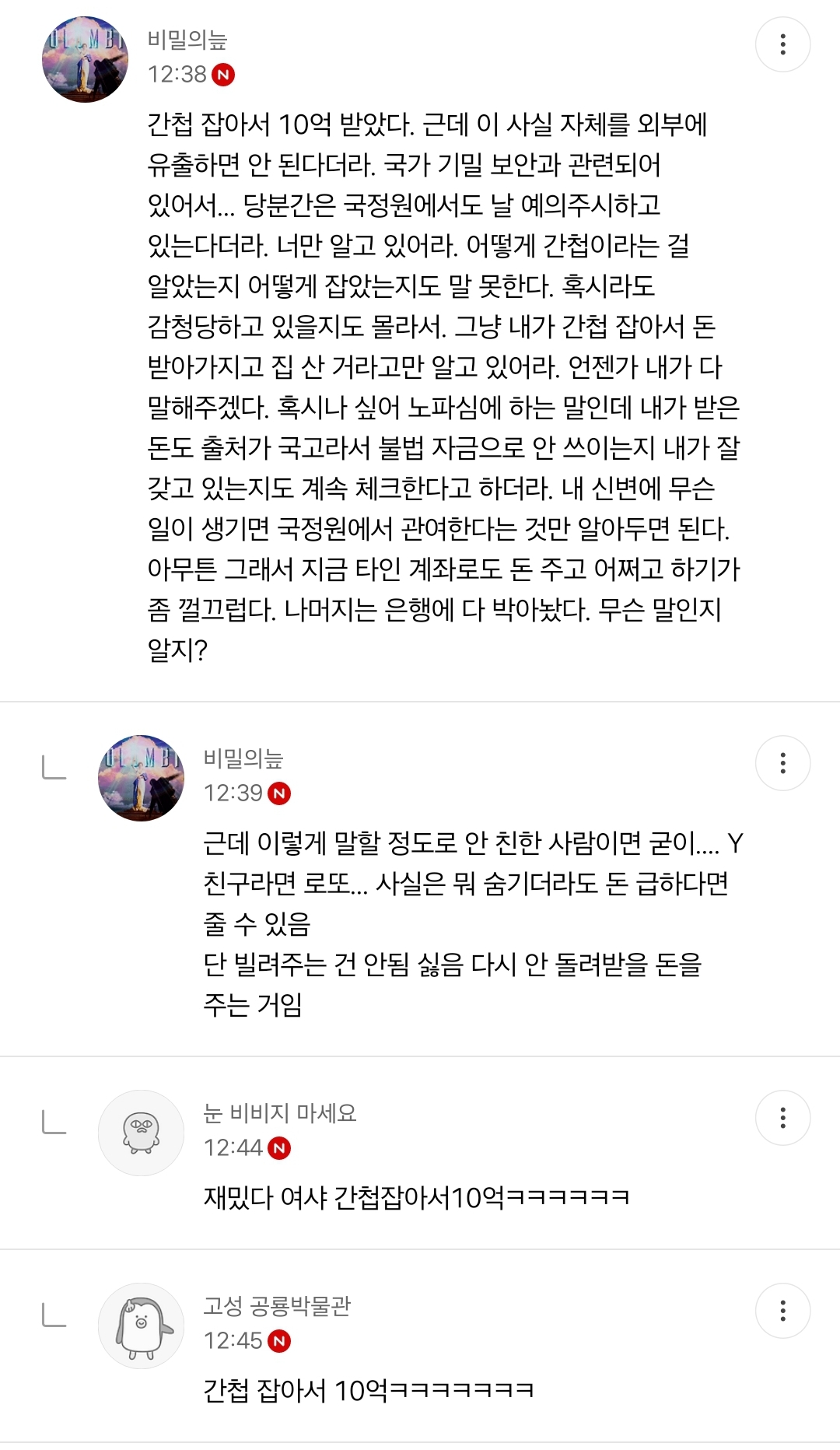This screenshot has height=1450, width=840.
Task: Open 눈 비비지 마세요's profile avatar
Action: coord(141,1133)
